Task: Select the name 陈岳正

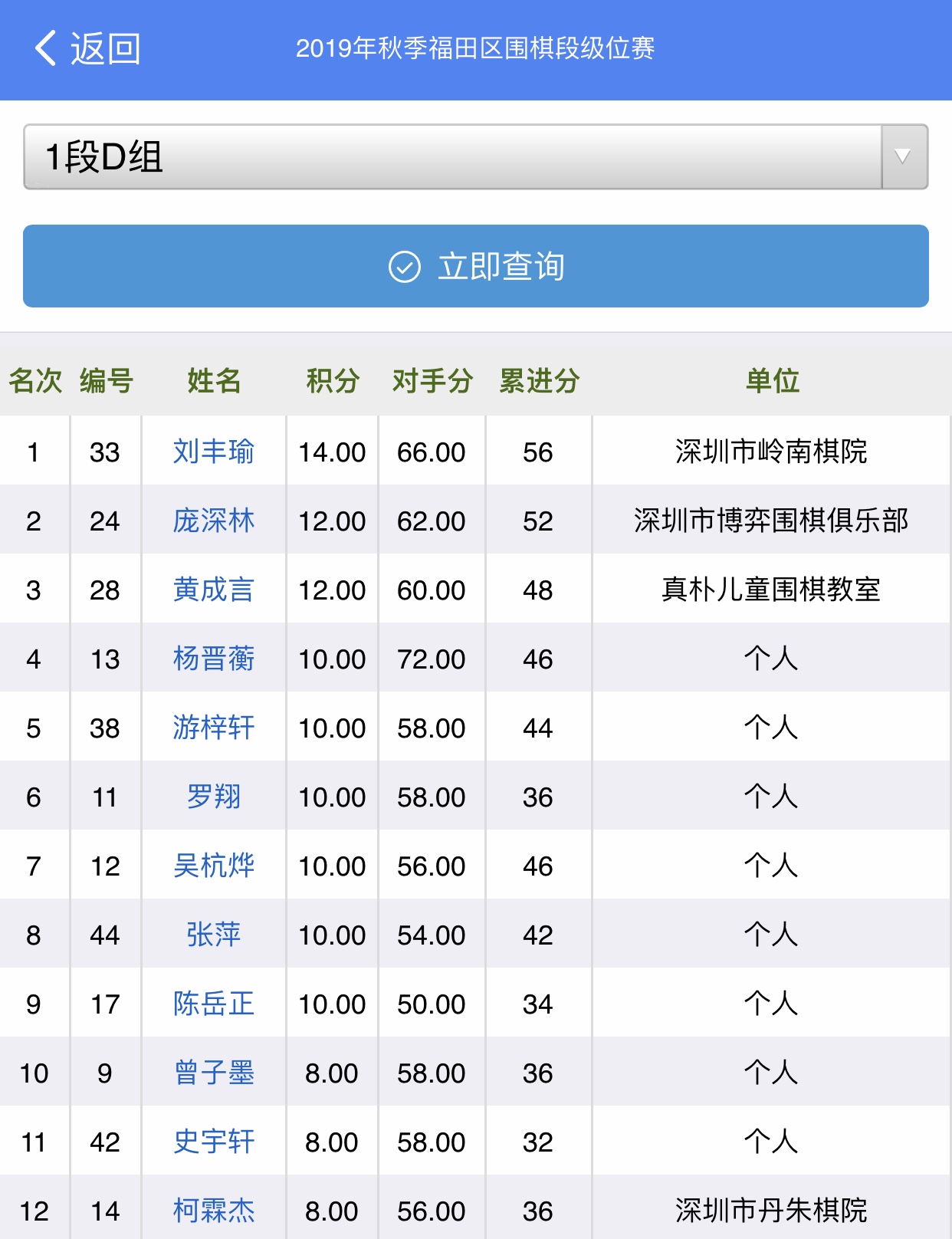Action: pos(213,1004)
